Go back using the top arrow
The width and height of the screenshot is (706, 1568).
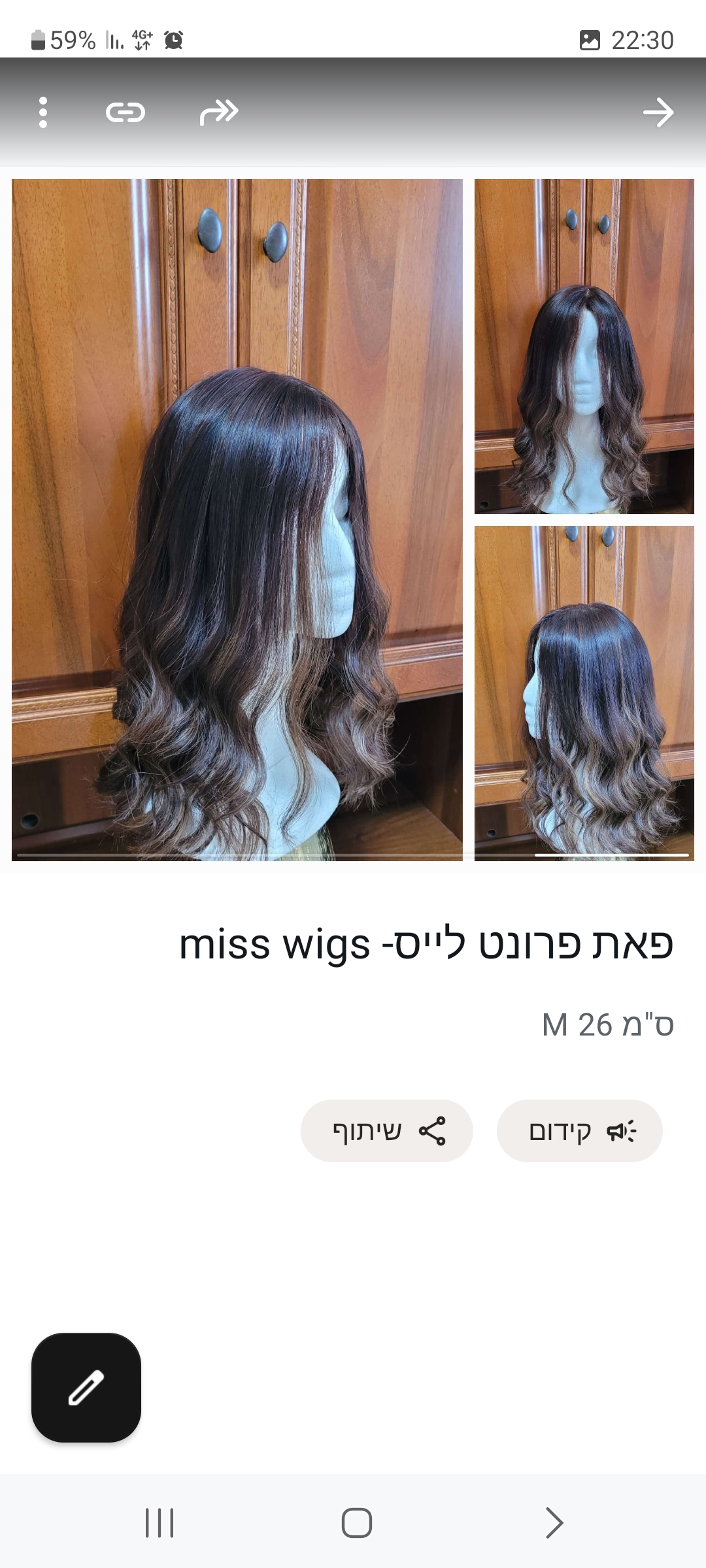(x=658, y=112)
